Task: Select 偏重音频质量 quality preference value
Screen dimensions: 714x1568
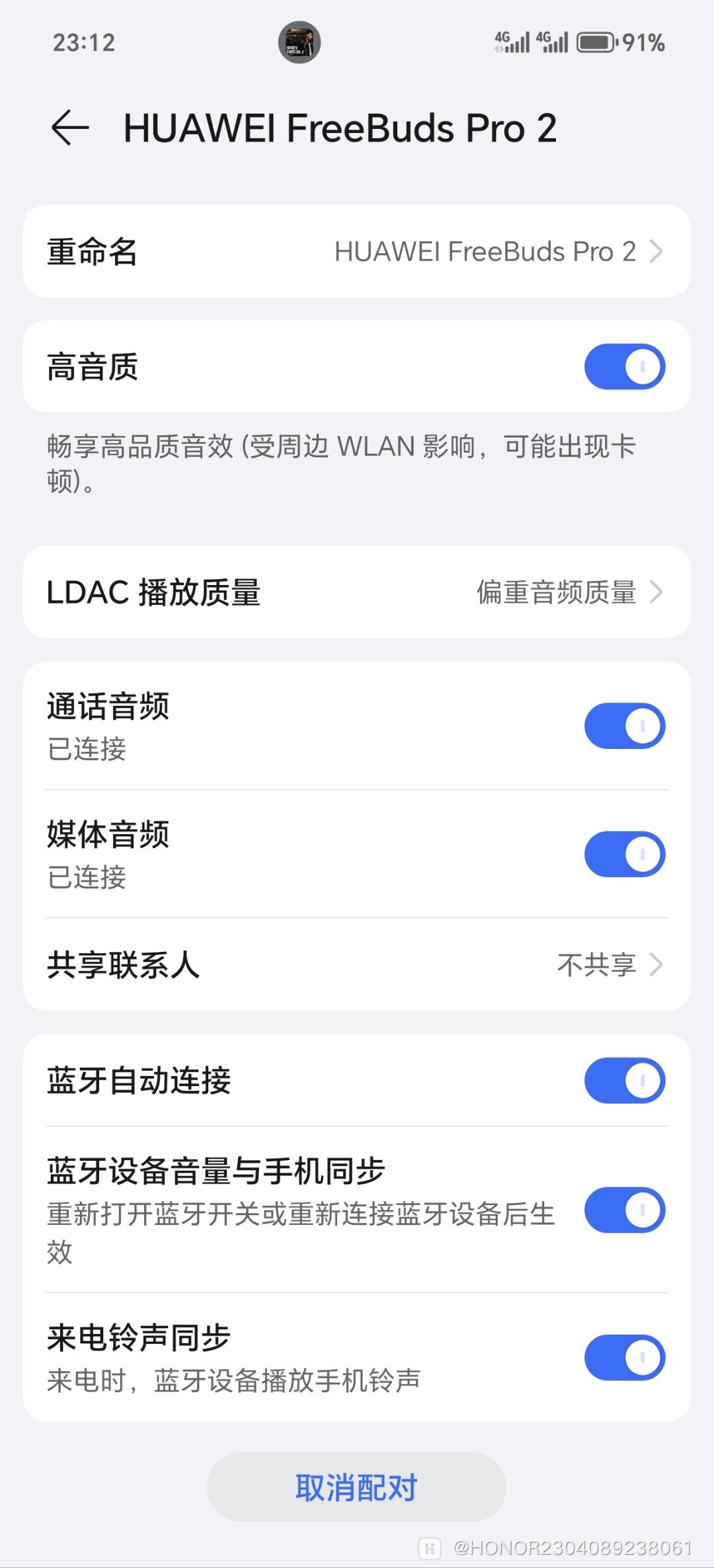Action: click(557, 592)
